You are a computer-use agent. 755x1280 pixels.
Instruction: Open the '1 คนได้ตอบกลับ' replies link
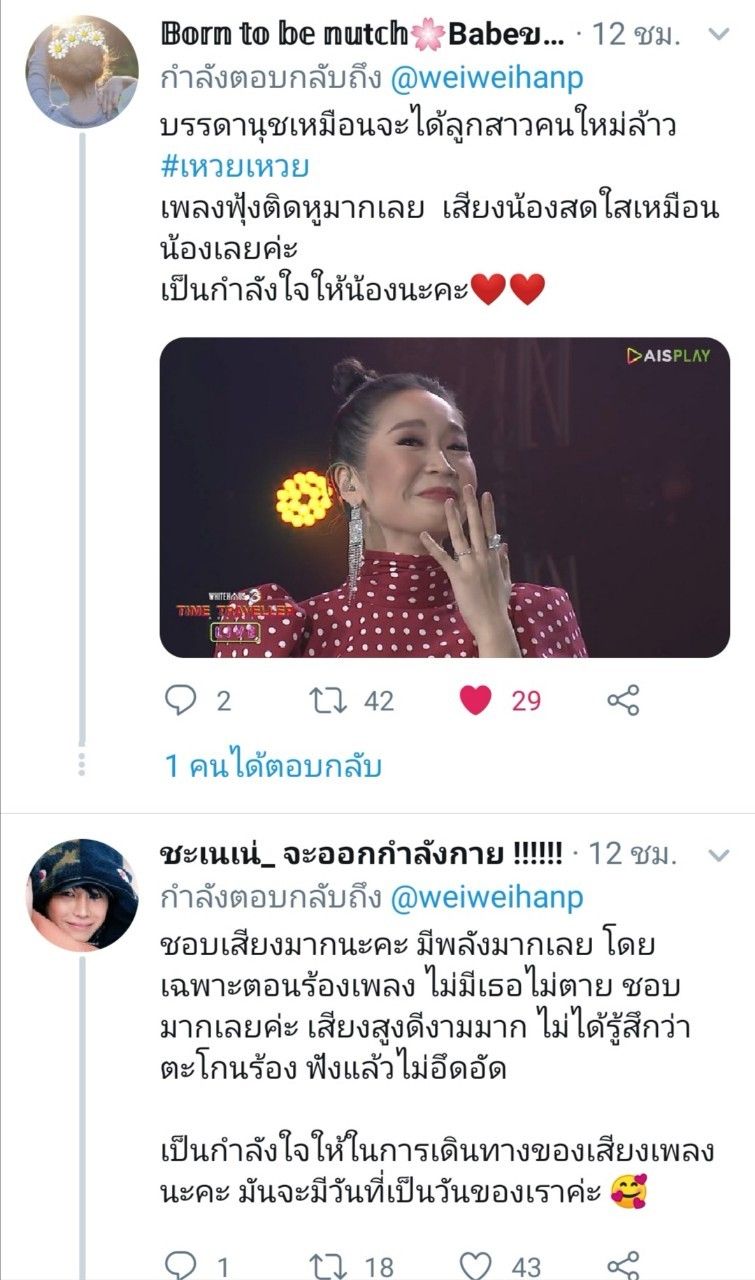273,766
